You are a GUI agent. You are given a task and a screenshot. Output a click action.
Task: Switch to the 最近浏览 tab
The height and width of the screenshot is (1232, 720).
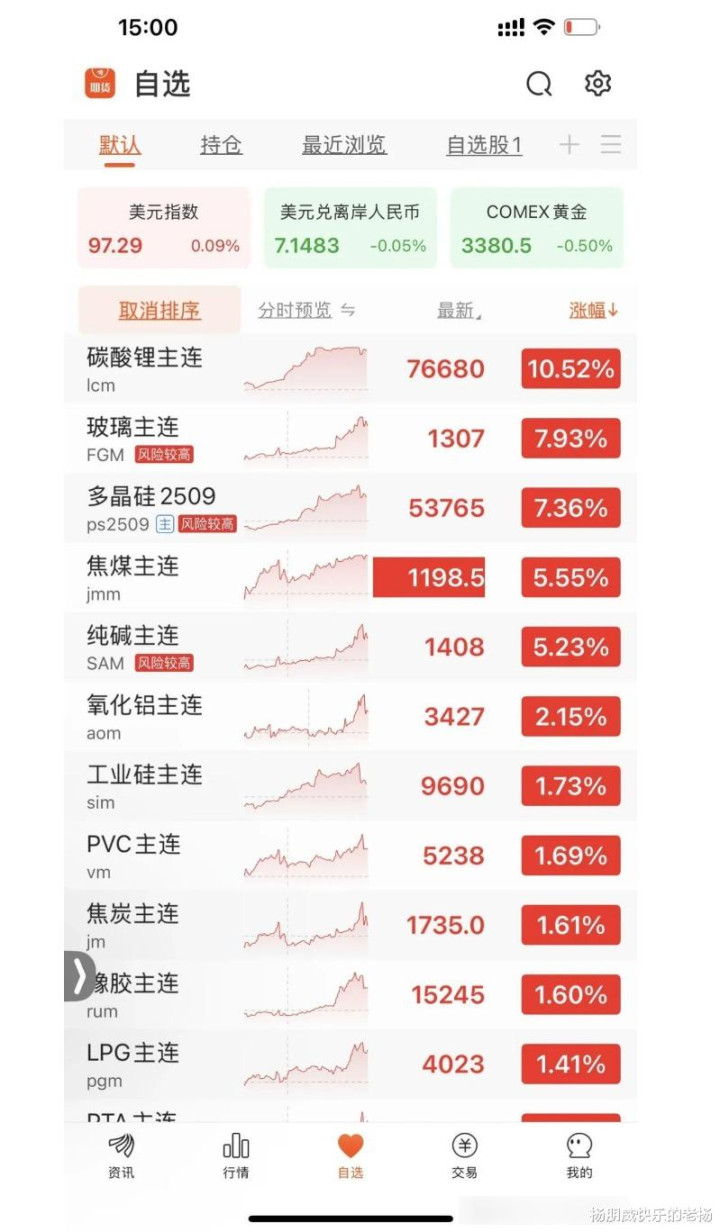344,145
